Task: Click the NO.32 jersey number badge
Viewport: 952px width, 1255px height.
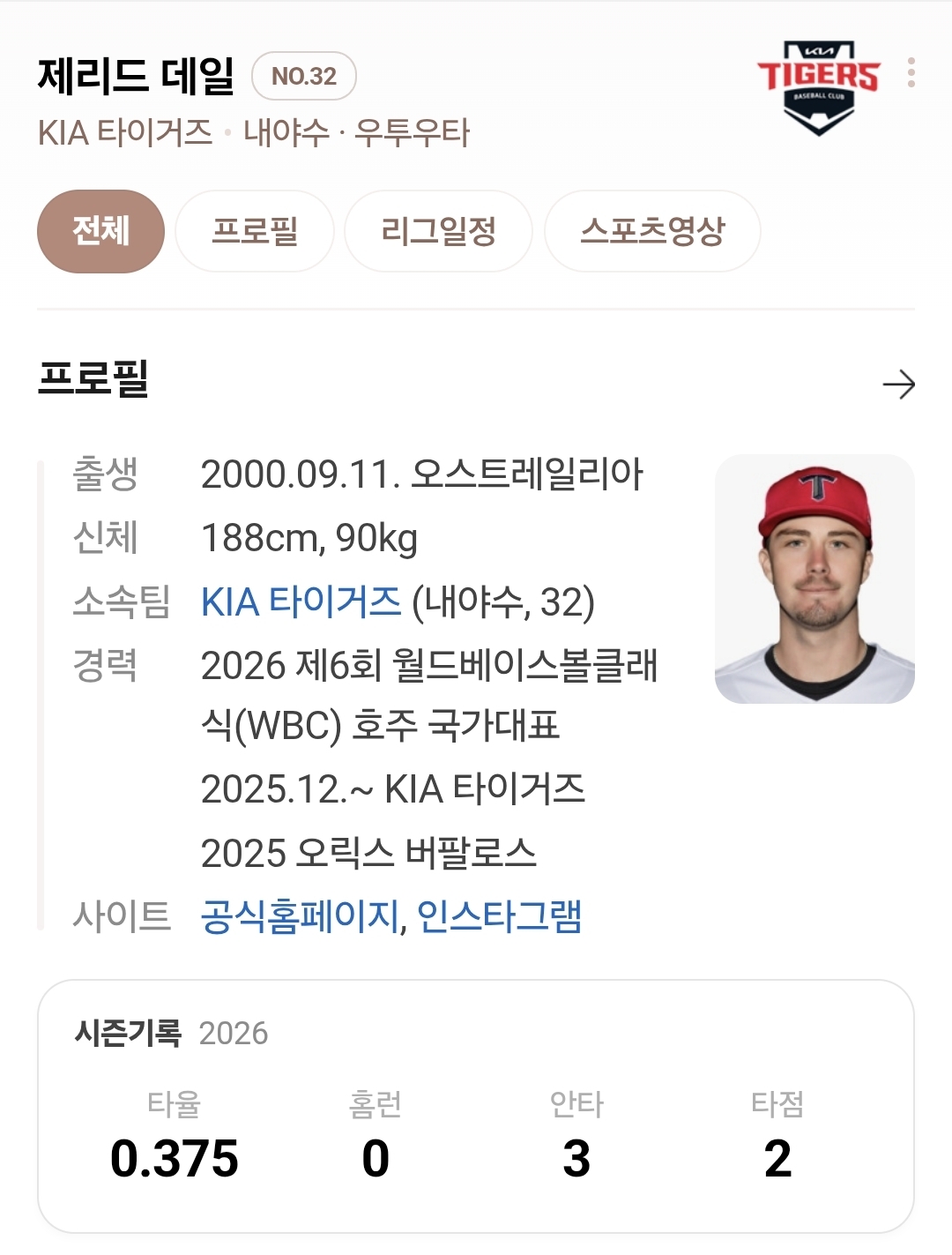Action: tap(304, 76)
